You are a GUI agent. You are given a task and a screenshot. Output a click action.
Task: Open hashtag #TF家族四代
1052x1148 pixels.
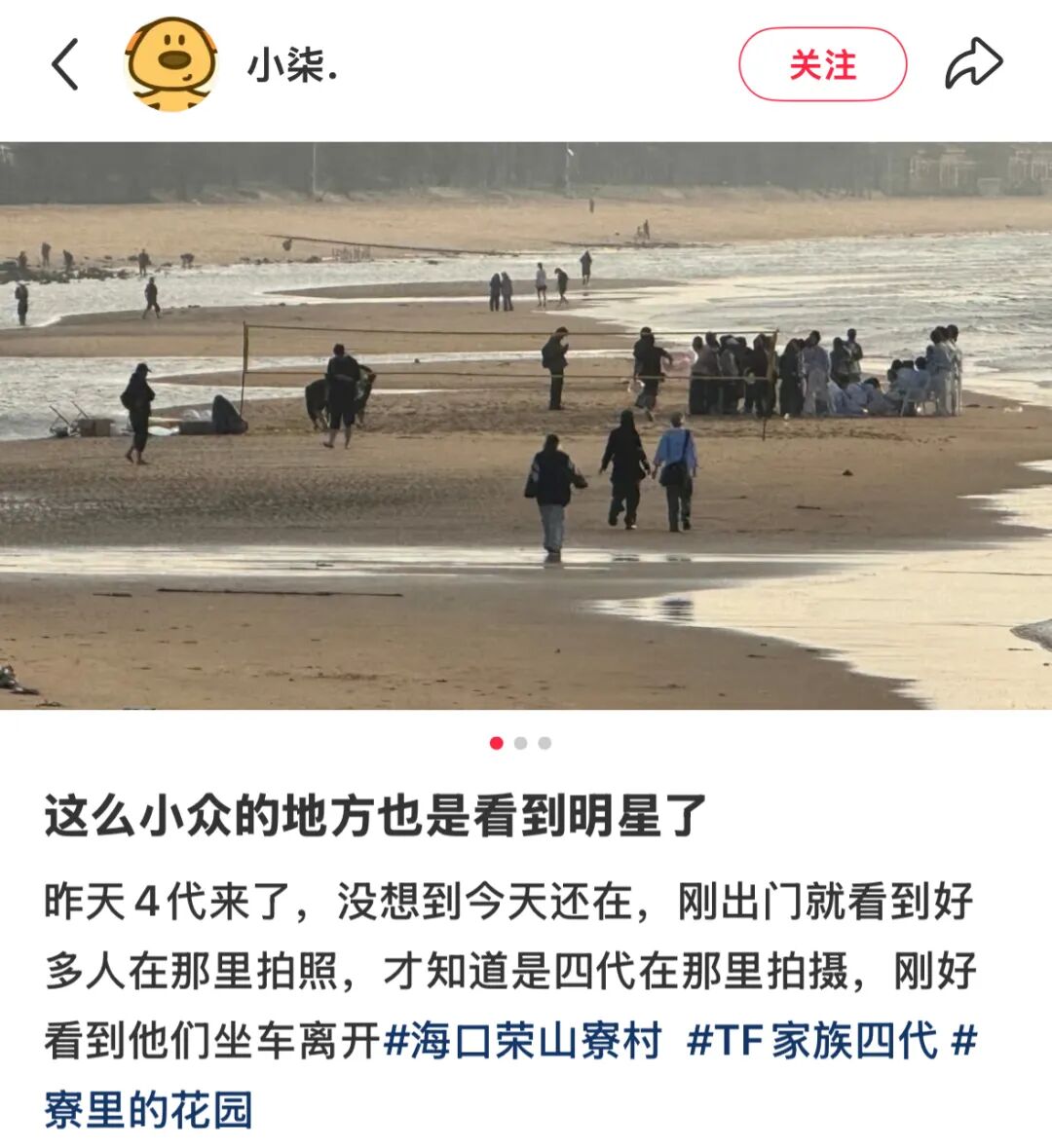(812, 1041)
